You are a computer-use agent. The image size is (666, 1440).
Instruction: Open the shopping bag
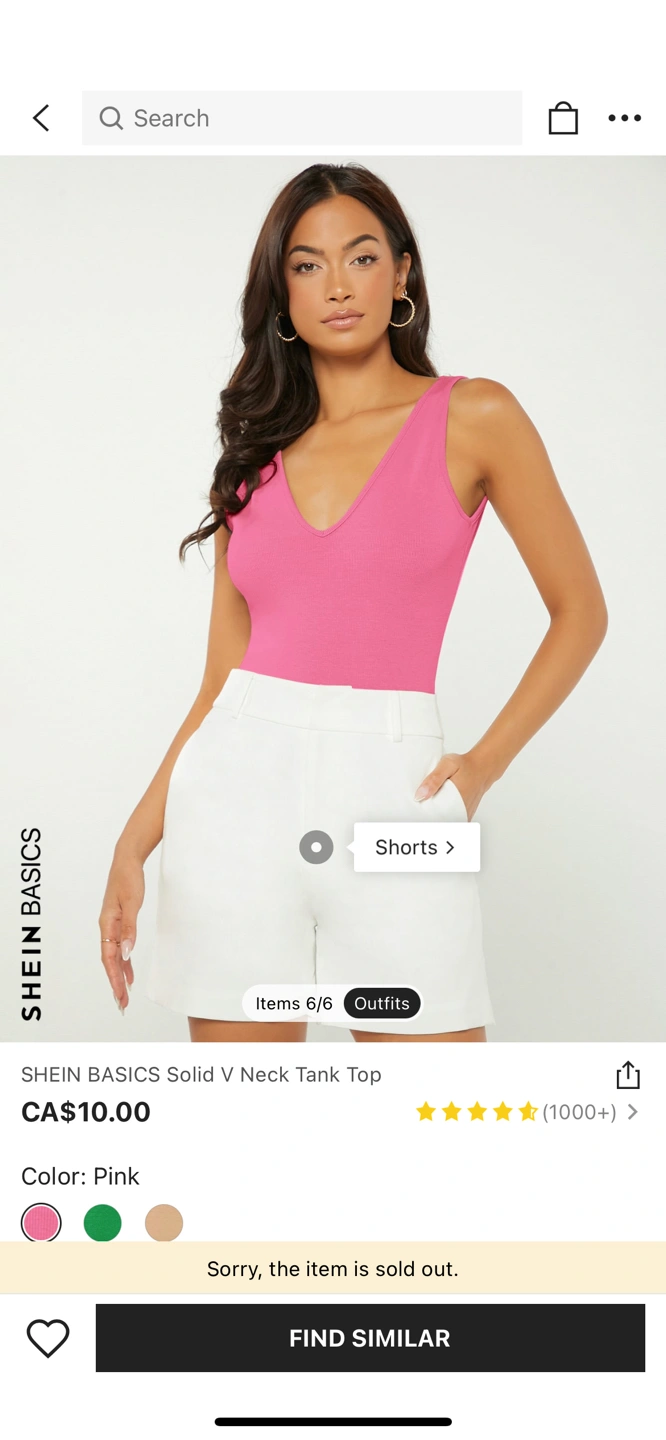[563, 118]
